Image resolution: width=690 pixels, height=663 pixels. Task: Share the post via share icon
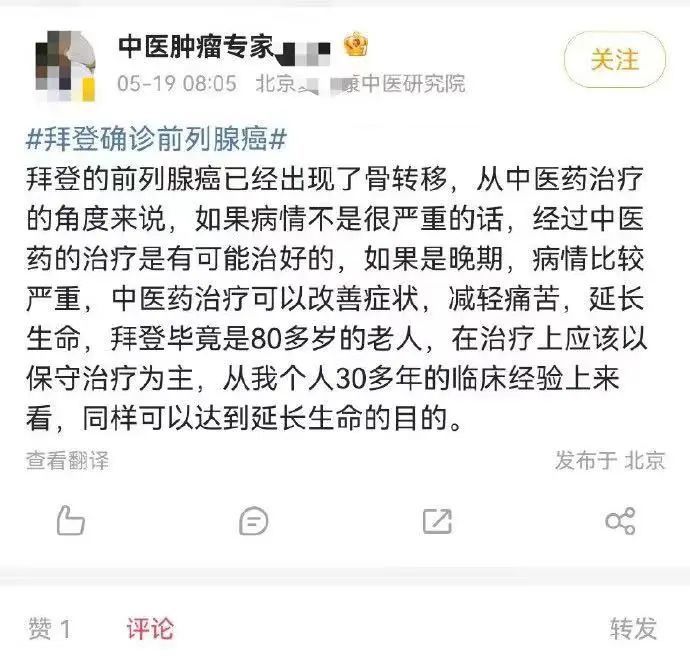click(x=620, y=520)
